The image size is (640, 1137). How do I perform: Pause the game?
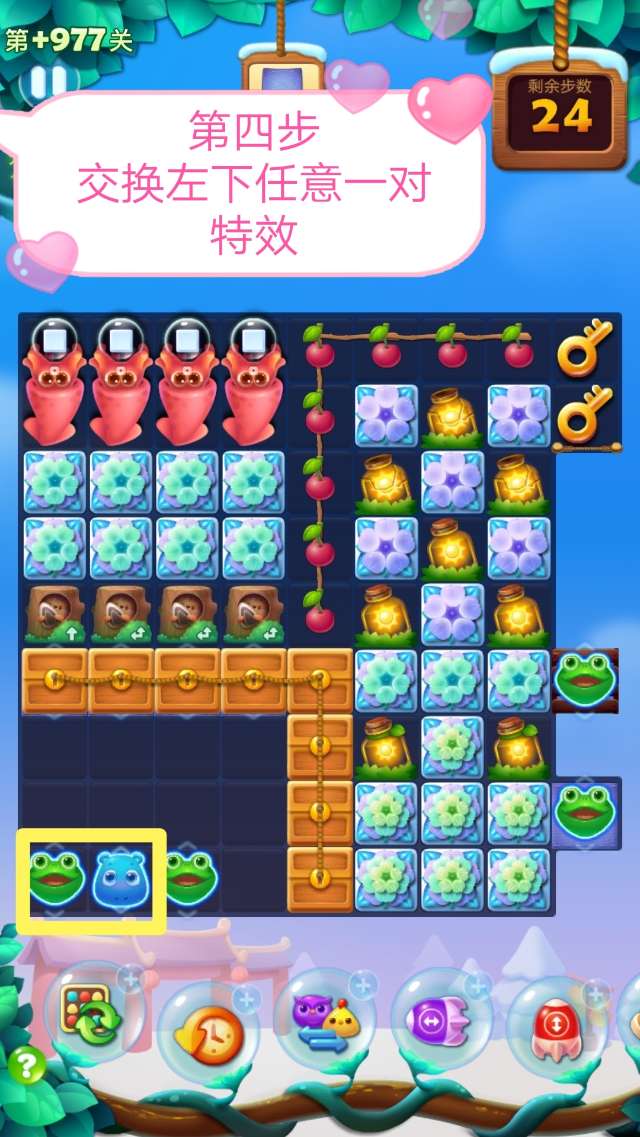coord(46,82)
